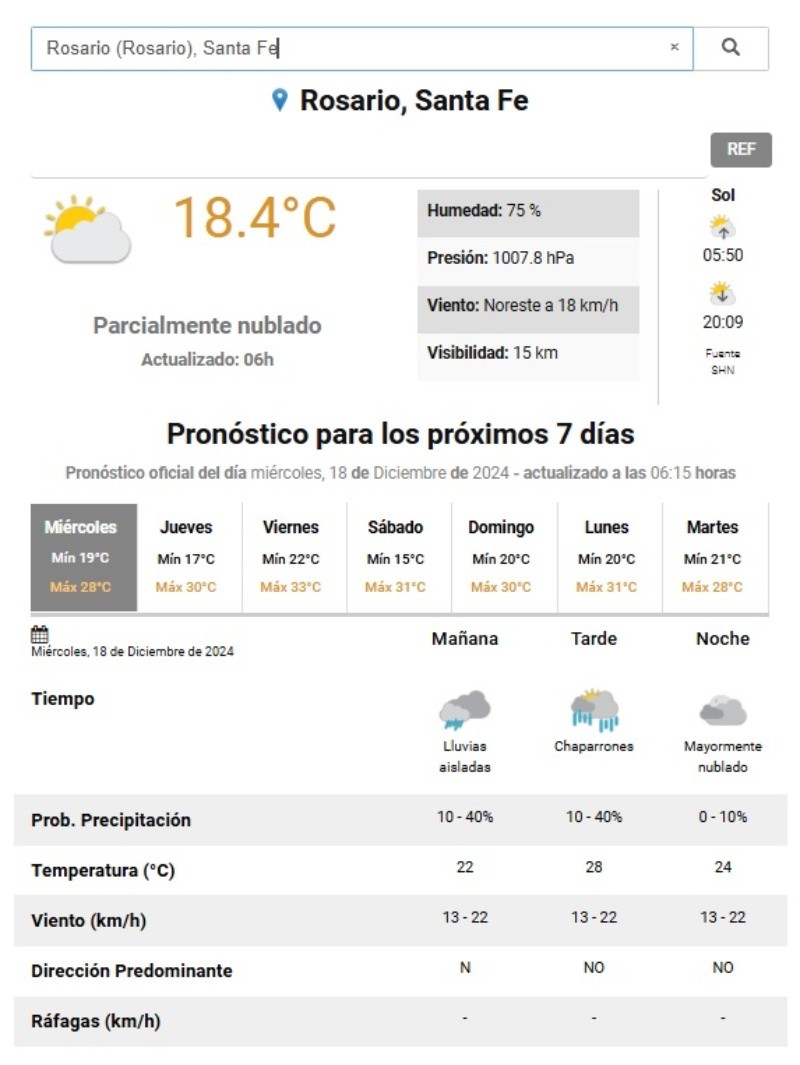The width and height of the screenshot is (800, 1065).
Task: Tap the magnifier search button
Action: pyautogui.click(x=731, y=48)
